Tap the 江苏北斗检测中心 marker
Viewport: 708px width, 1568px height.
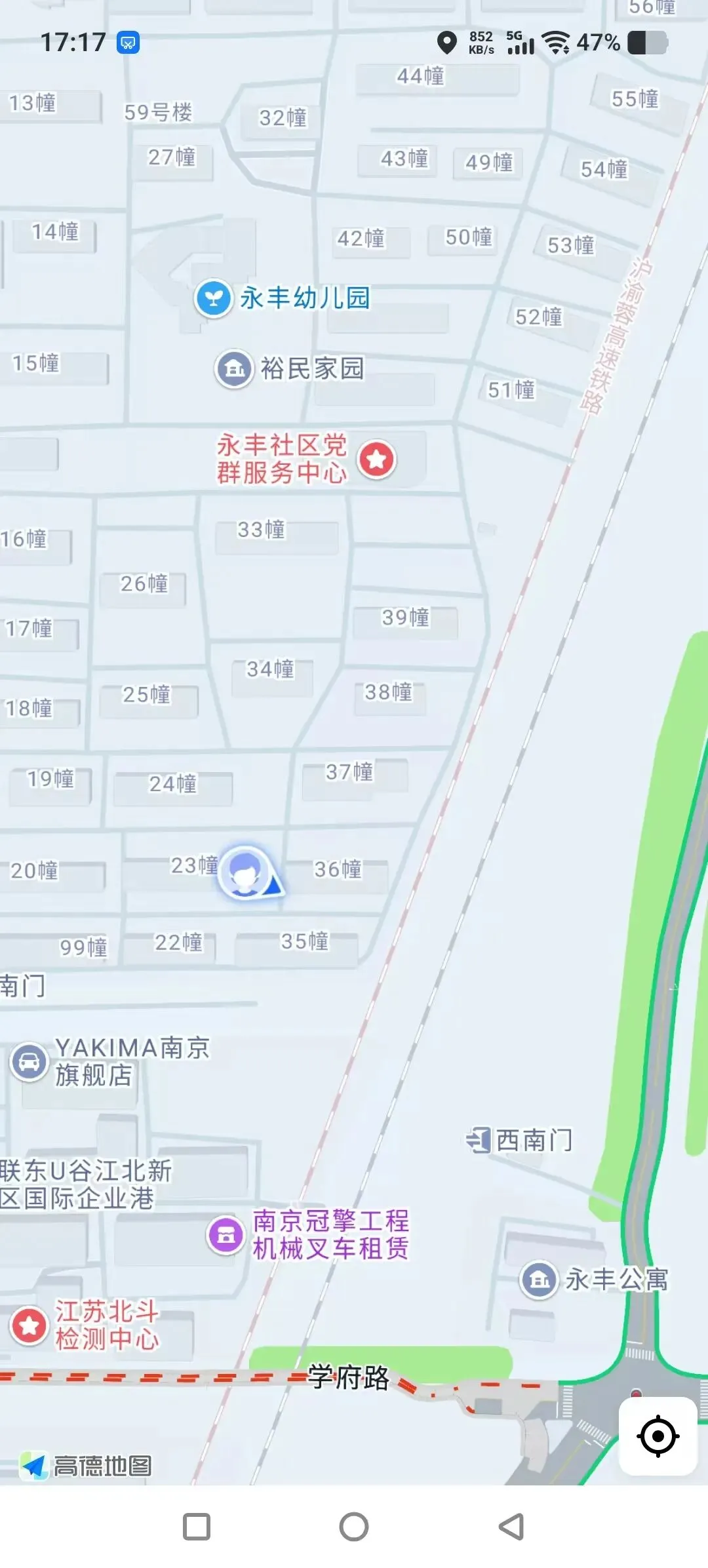[x=29, y=1325]
